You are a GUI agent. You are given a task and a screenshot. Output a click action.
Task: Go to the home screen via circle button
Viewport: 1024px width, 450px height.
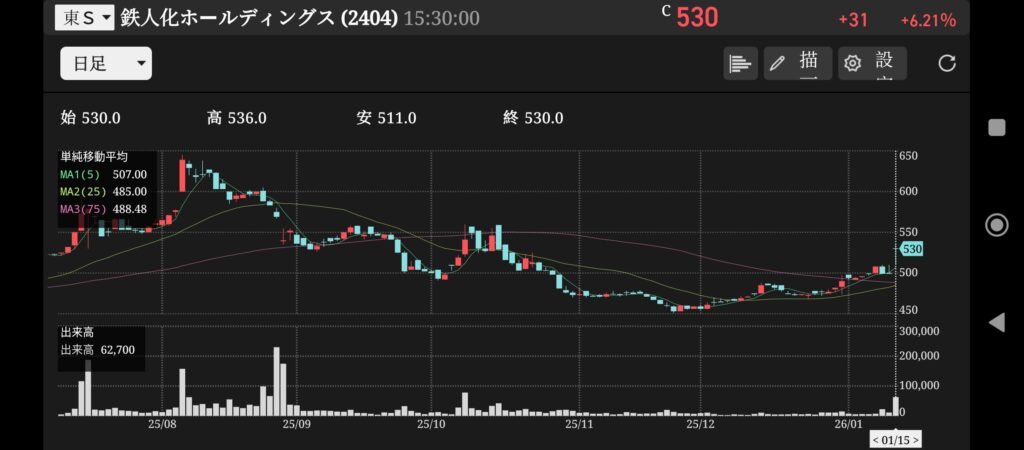coord(996,224)
